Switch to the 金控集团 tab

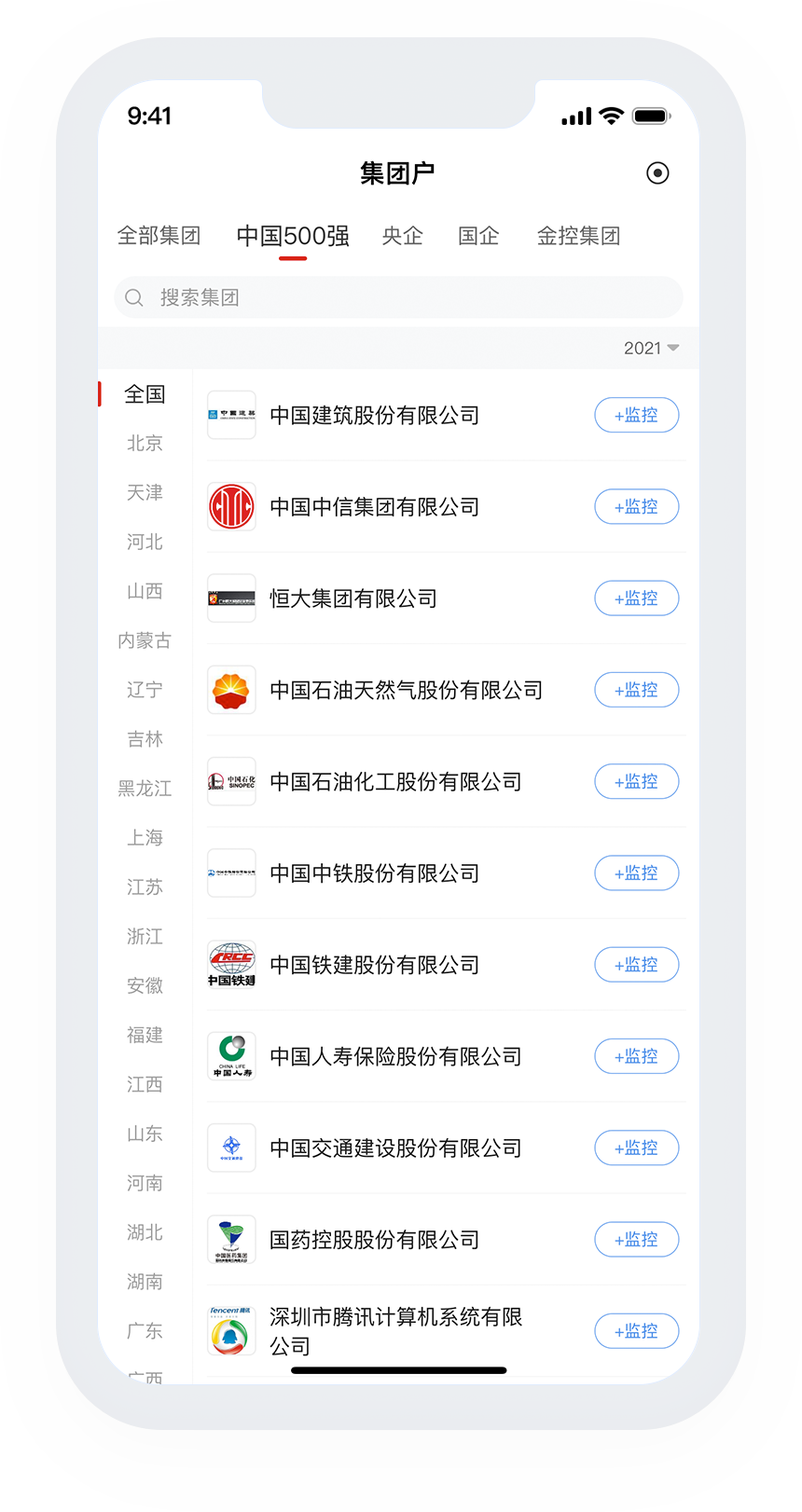[578, 236]
